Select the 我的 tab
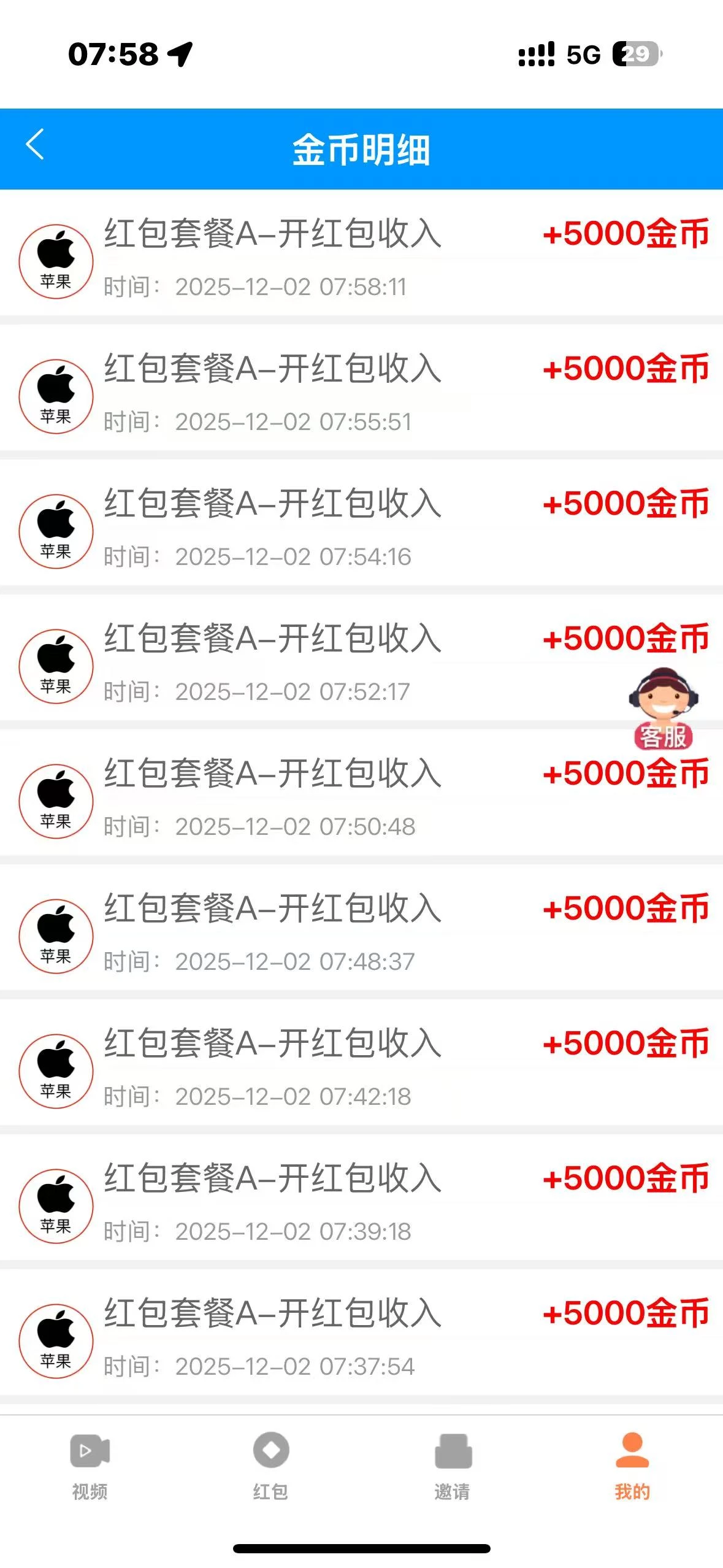Viewport: 723px width, 1568px height. click(x=632, y=1465)
